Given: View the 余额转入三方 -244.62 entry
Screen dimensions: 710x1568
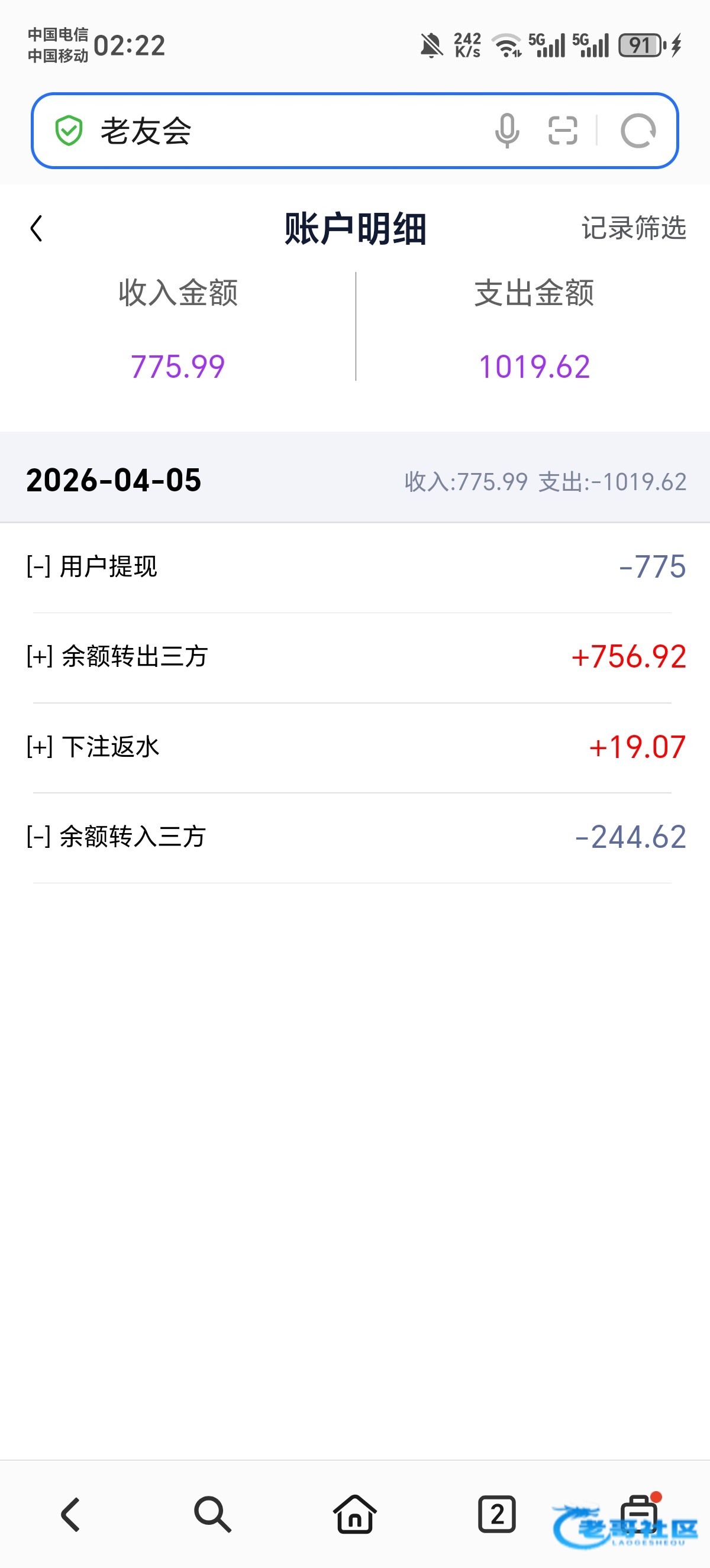Looking at the screenshot, I should pyautogui.click(x=355, y=838).
